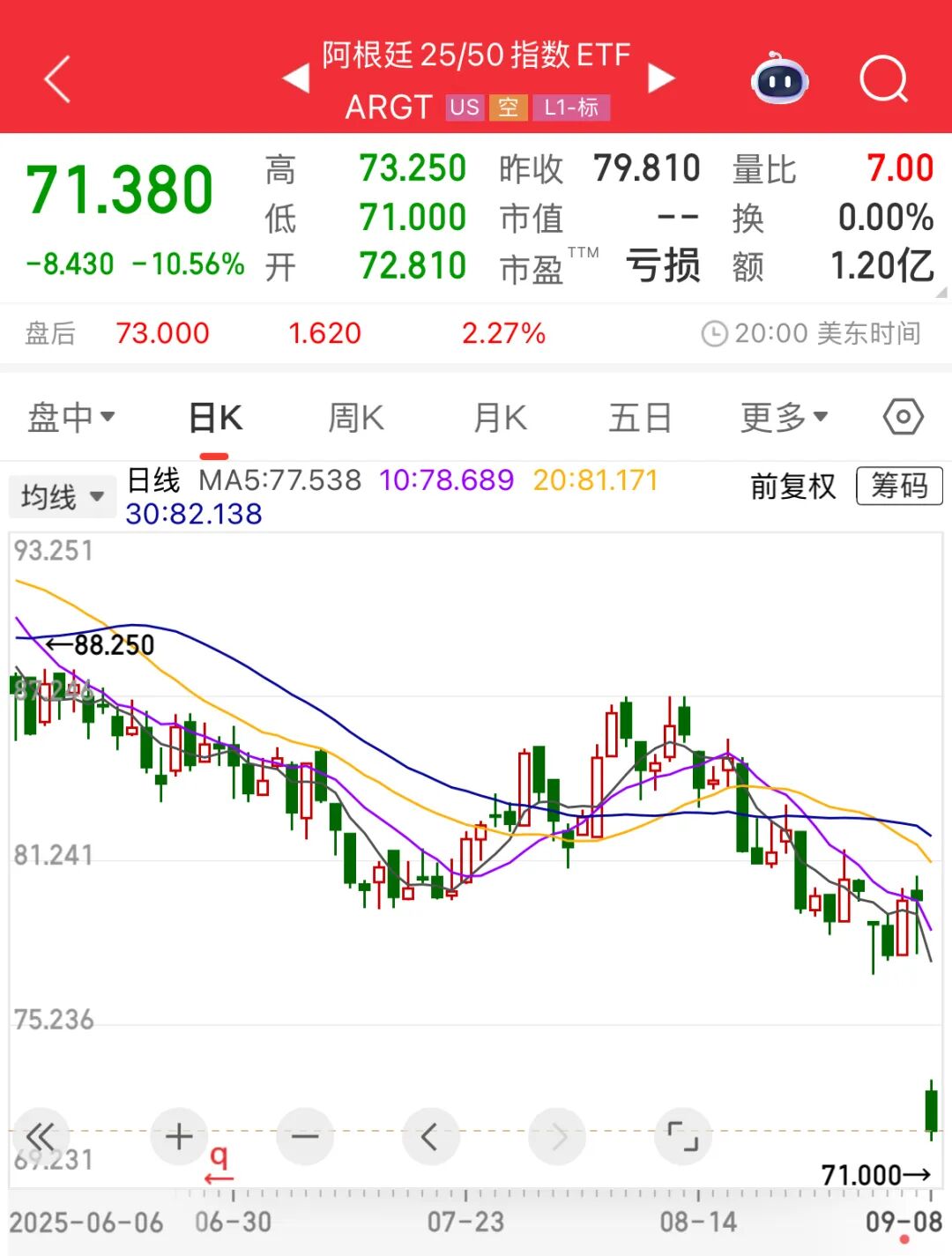The height and width of the screenshot is (1256, 952).
Task: Open the 均线 indicator selector
Action: [62, 496]
